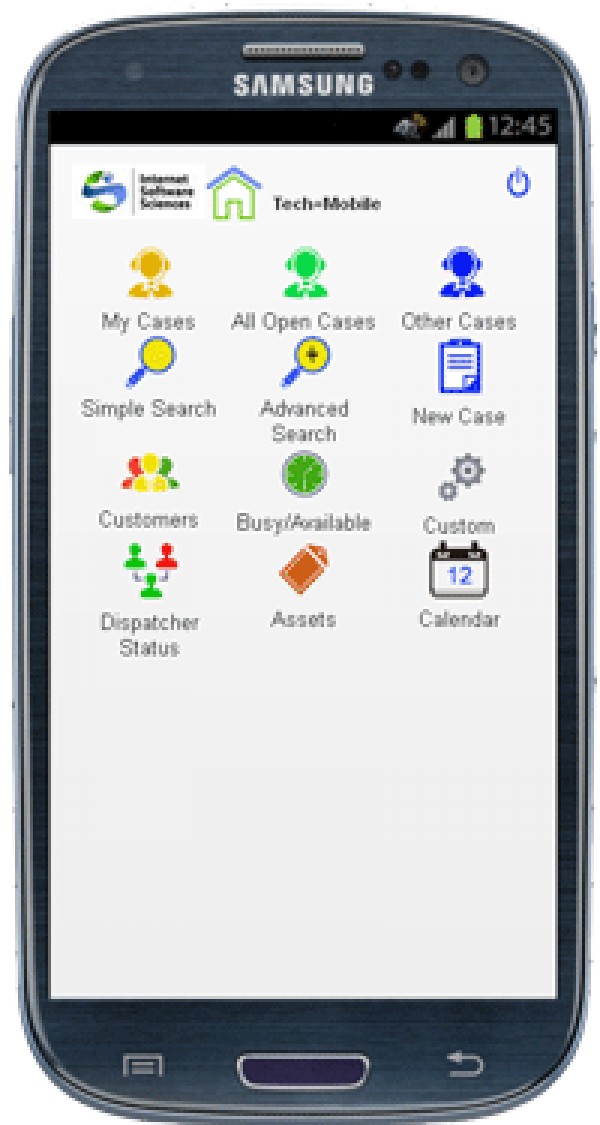Tap the phone's home key

[x=302, y=1069]
